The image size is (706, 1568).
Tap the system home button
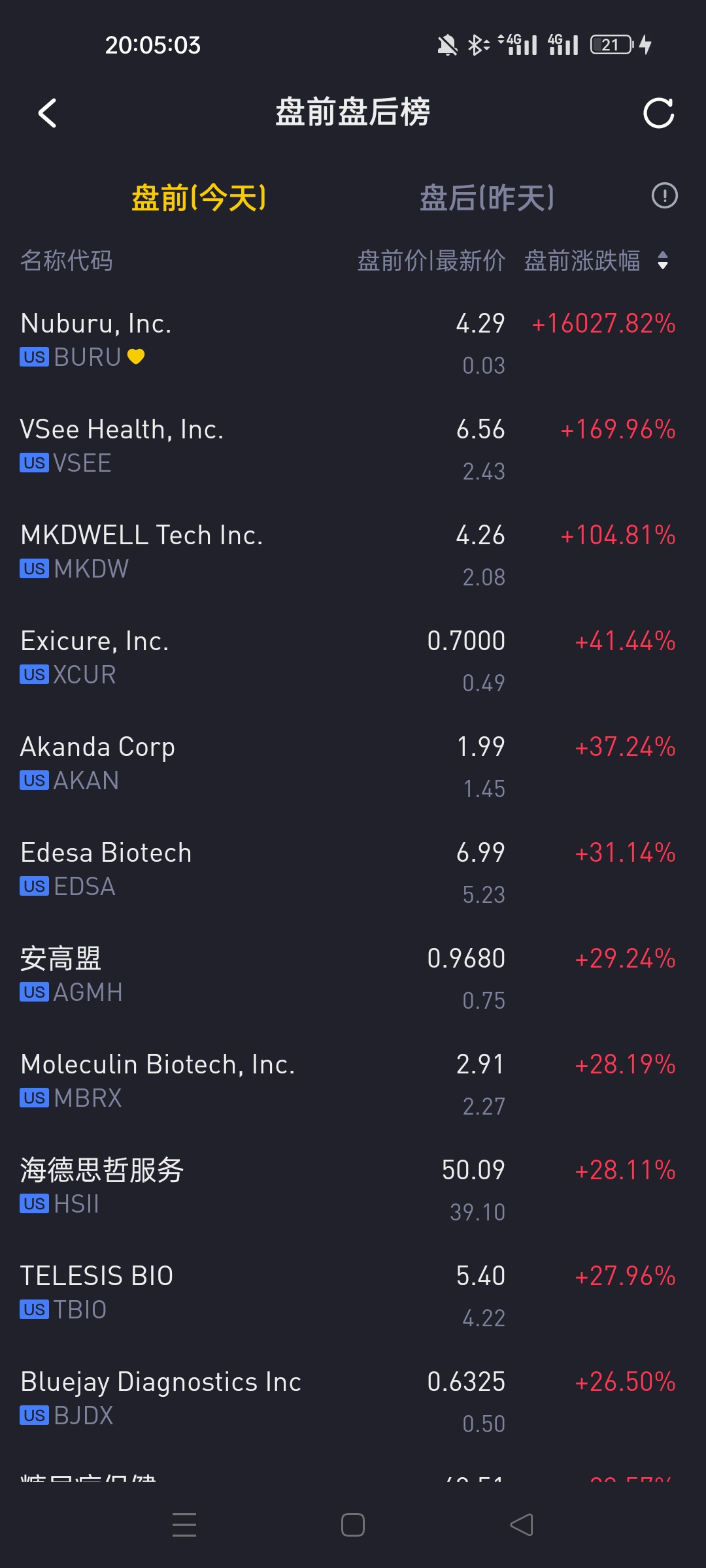353,1525
